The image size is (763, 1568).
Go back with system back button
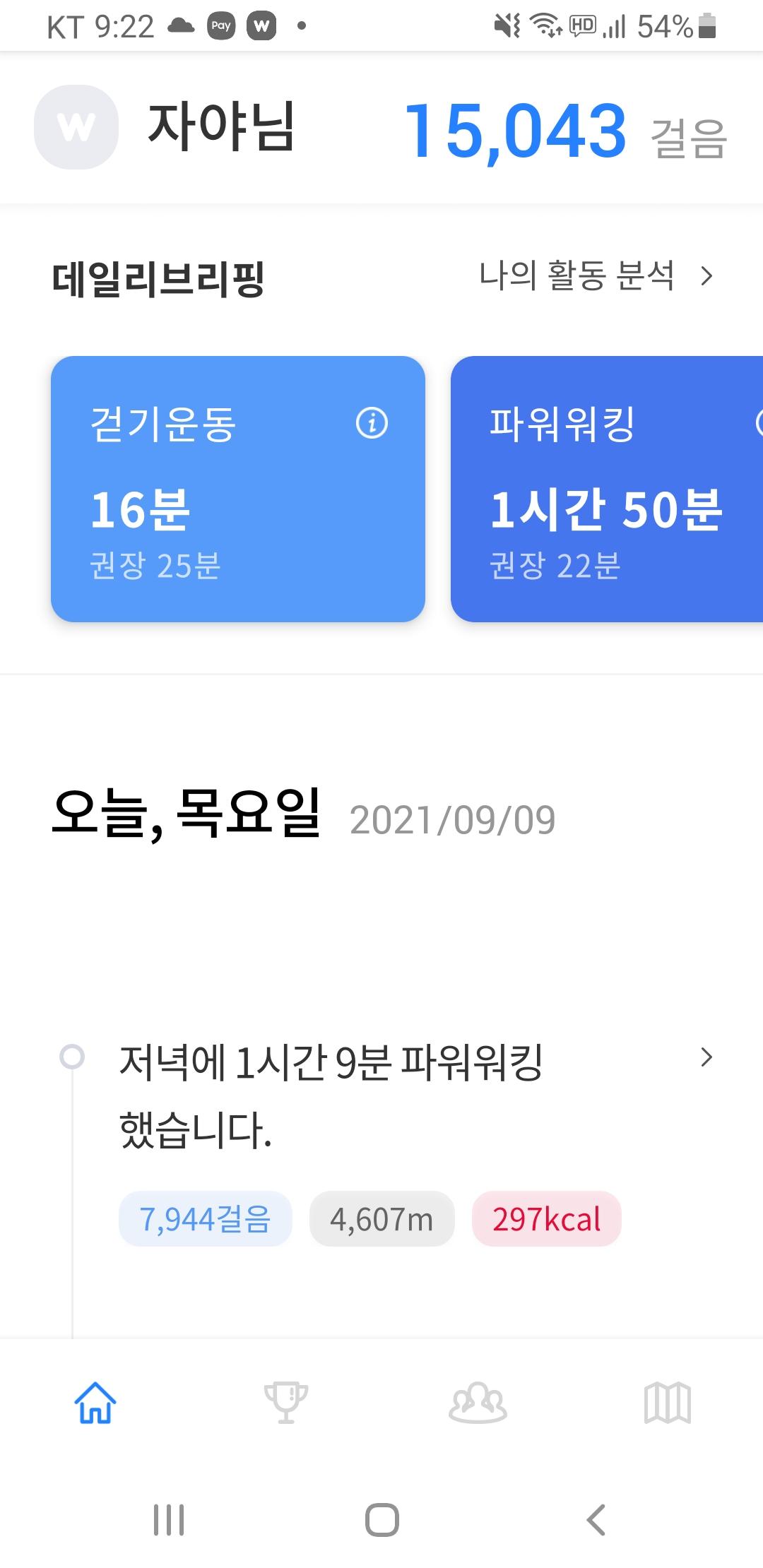point(596,1519)
